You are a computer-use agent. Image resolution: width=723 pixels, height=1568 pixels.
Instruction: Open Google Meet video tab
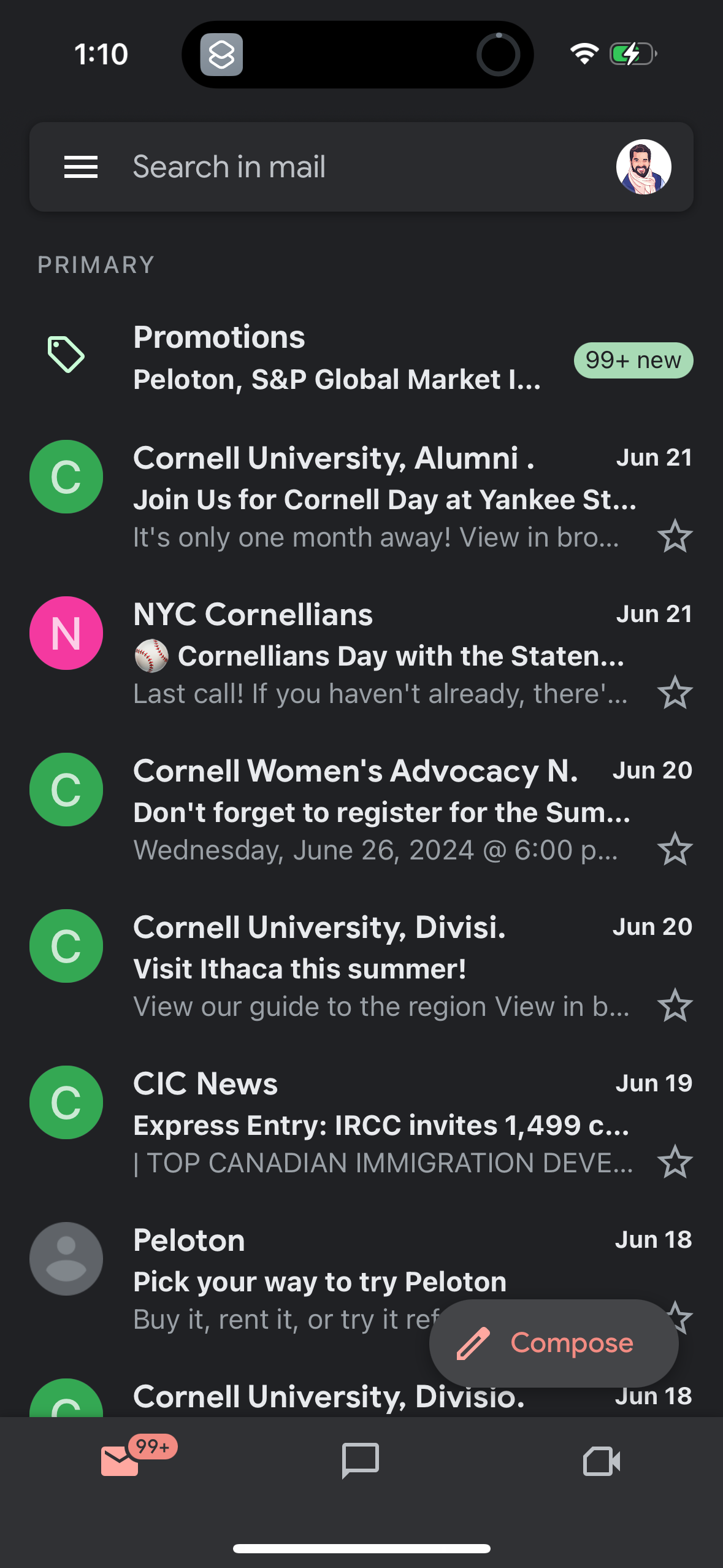click(602, 1461)
